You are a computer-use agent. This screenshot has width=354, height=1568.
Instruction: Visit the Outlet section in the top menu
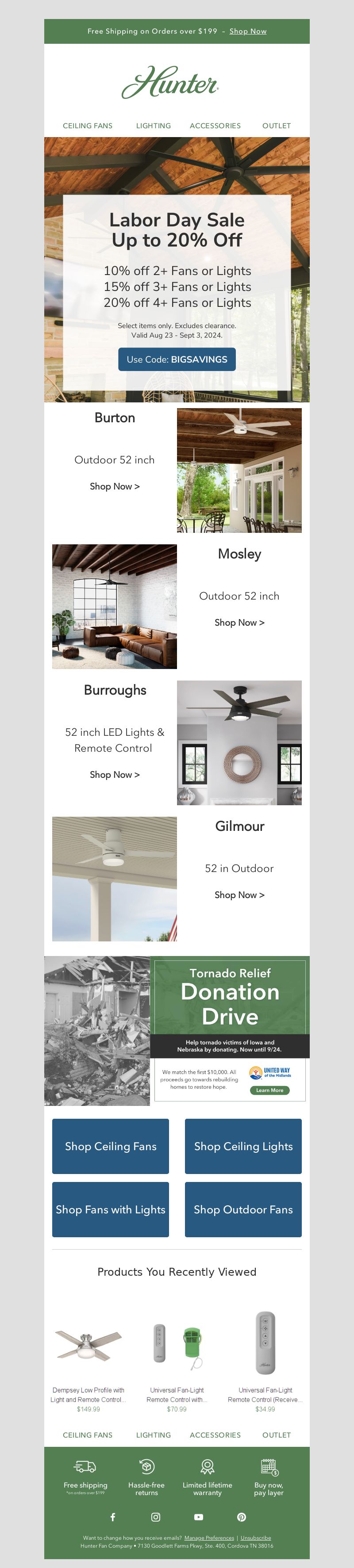276,126
